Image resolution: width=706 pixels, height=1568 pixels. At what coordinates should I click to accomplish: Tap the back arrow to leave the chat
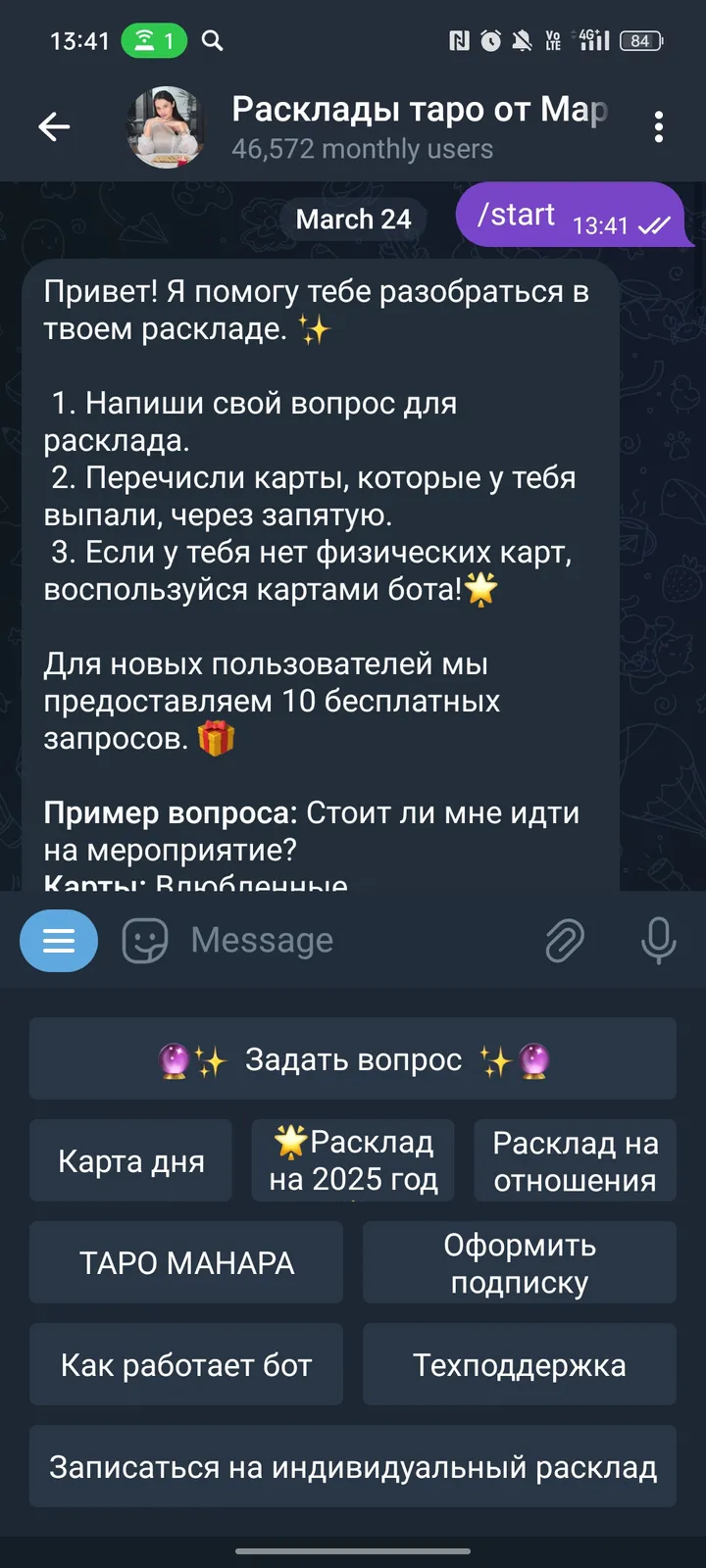pyautogui.click(x=54, y=125)
